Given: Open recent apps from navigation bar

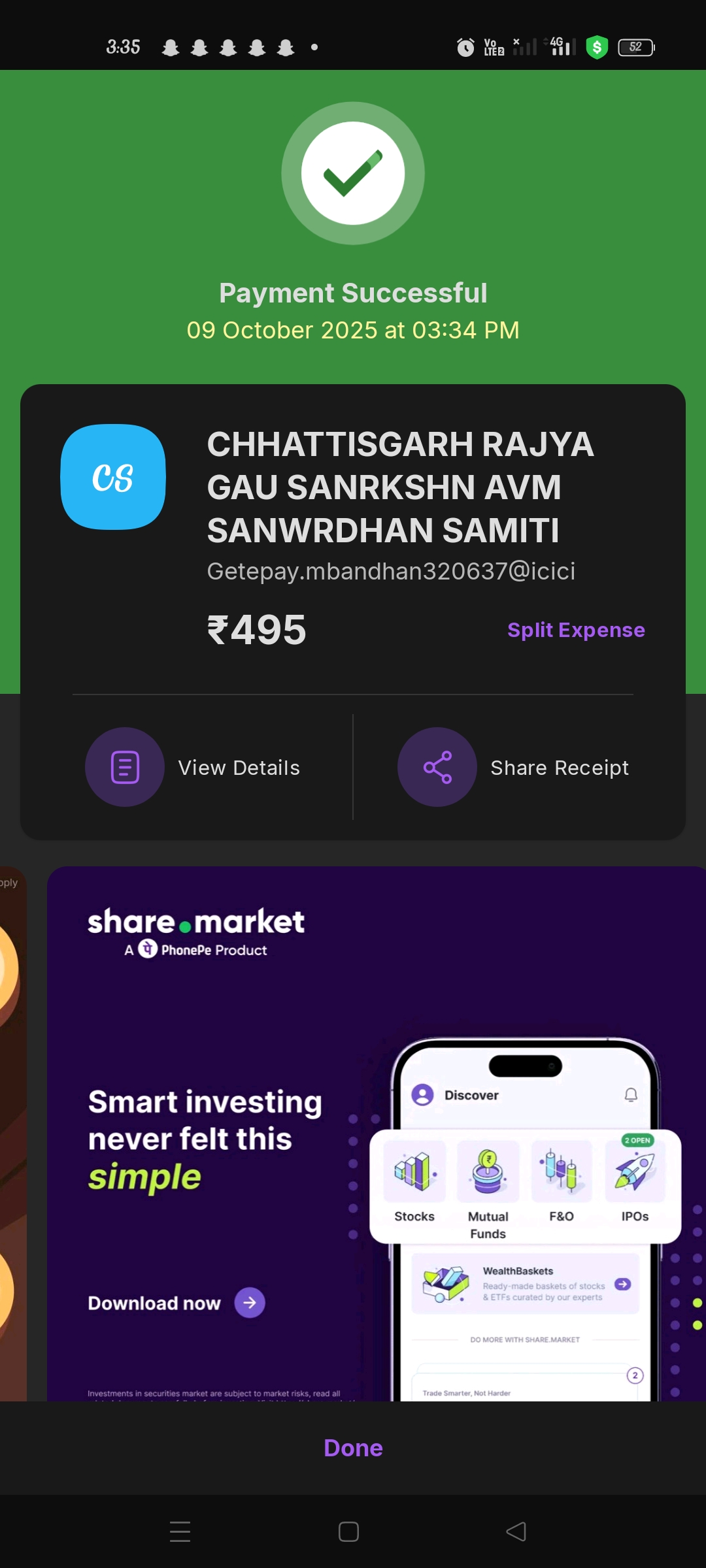Looking at the screenshot, I should tap(180, 1531).
